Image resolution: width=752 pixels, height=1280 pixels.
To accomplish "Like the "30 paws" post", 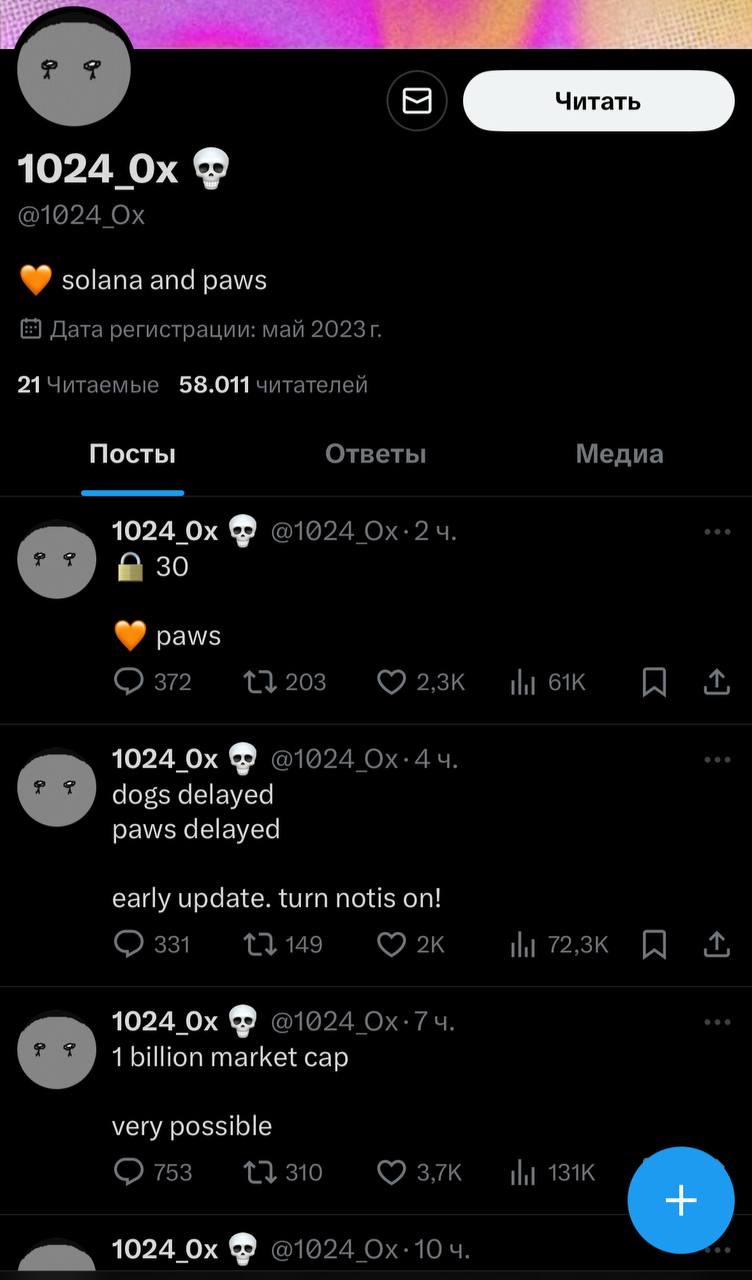I will 392,682.
